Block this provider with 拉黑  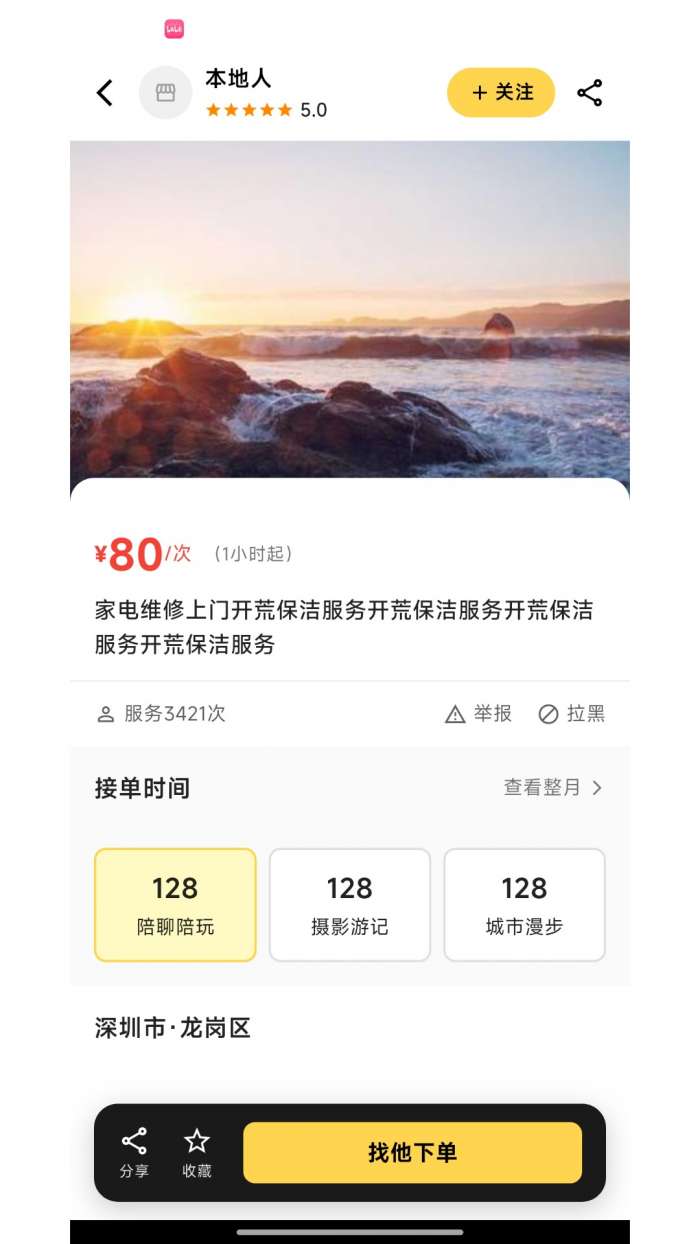tap(572, 714)
